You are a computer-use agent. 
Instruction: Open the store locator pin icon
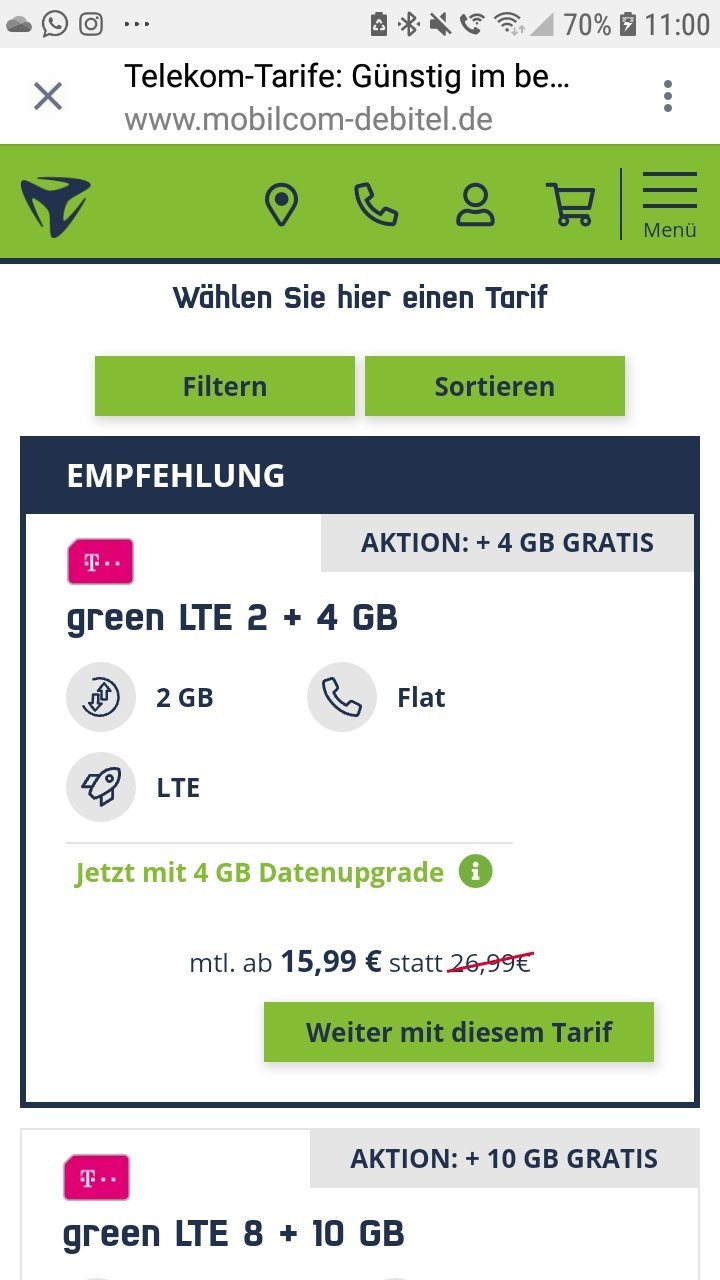coord(281,205)
